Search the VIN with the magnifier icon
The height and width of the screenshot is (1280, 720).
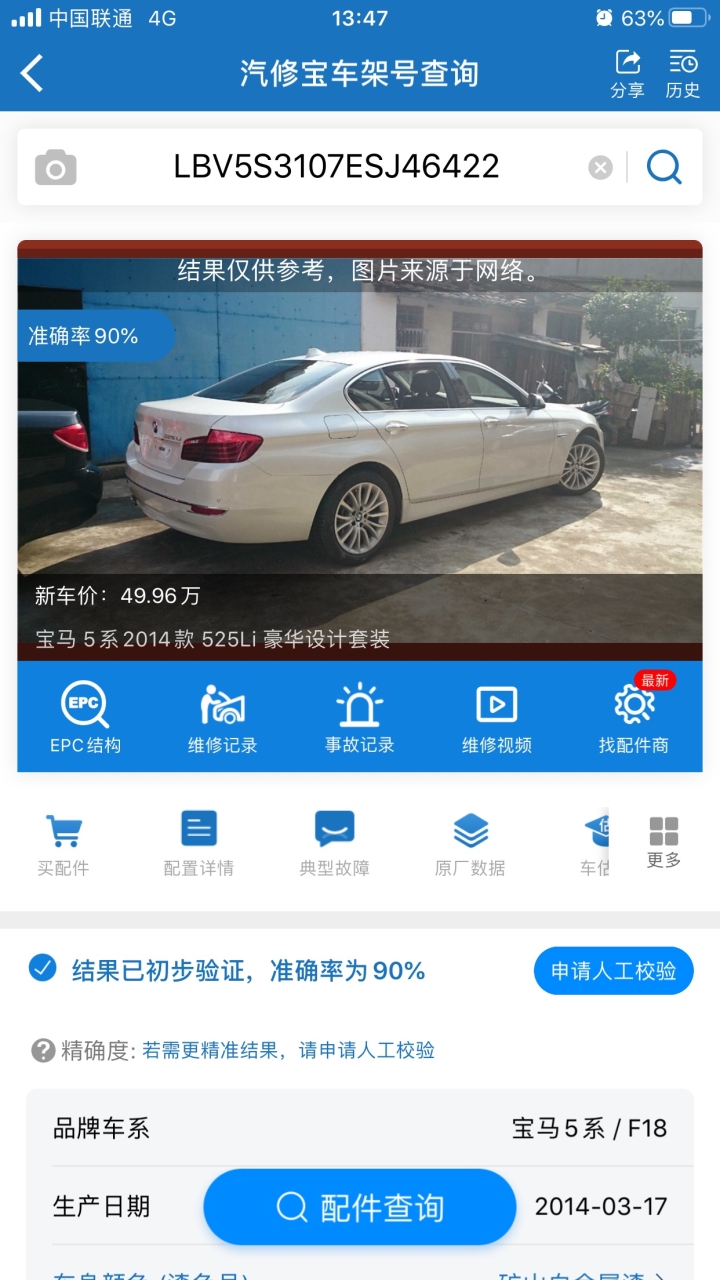click(x=664, y=167)
